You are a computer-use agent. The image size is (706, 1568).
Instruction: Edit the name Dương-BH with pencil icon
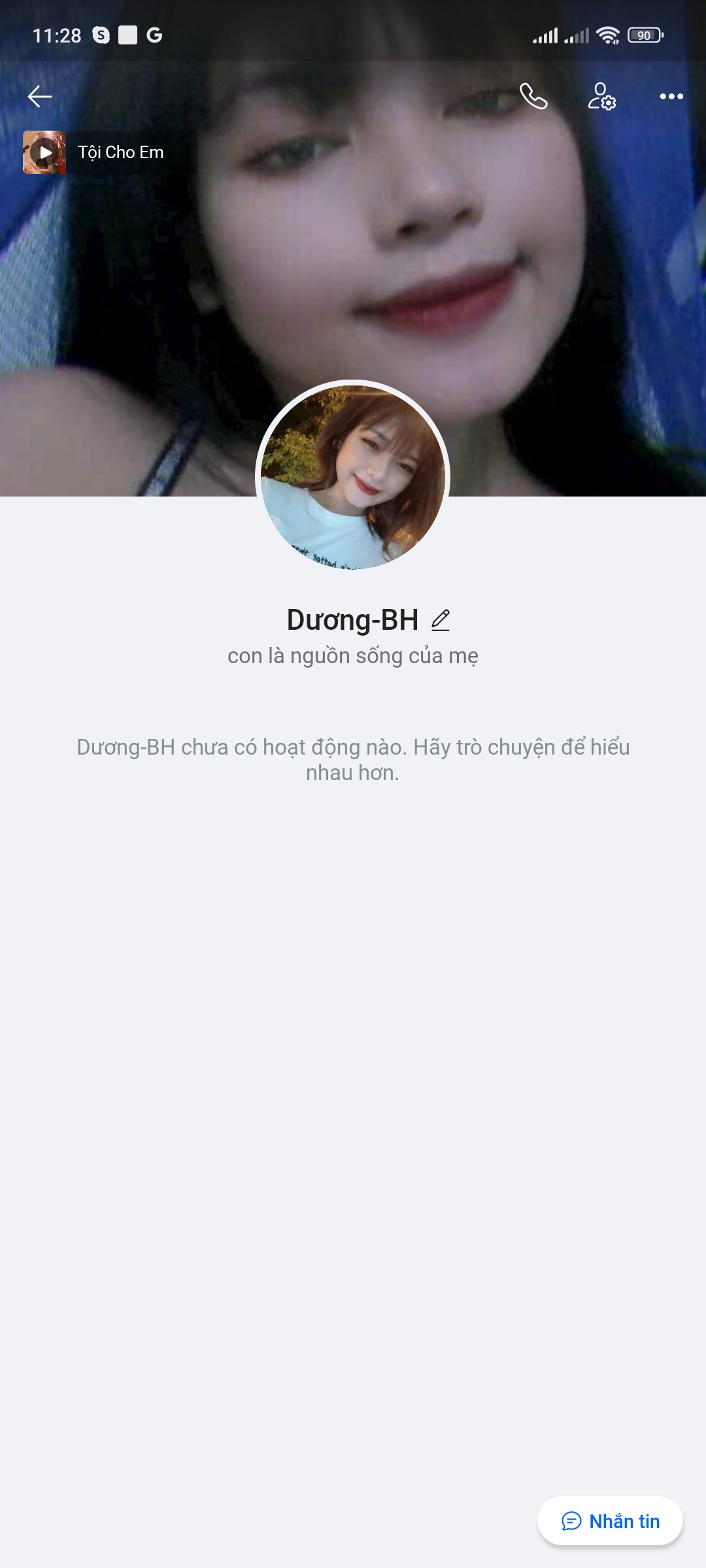[441, 620]
